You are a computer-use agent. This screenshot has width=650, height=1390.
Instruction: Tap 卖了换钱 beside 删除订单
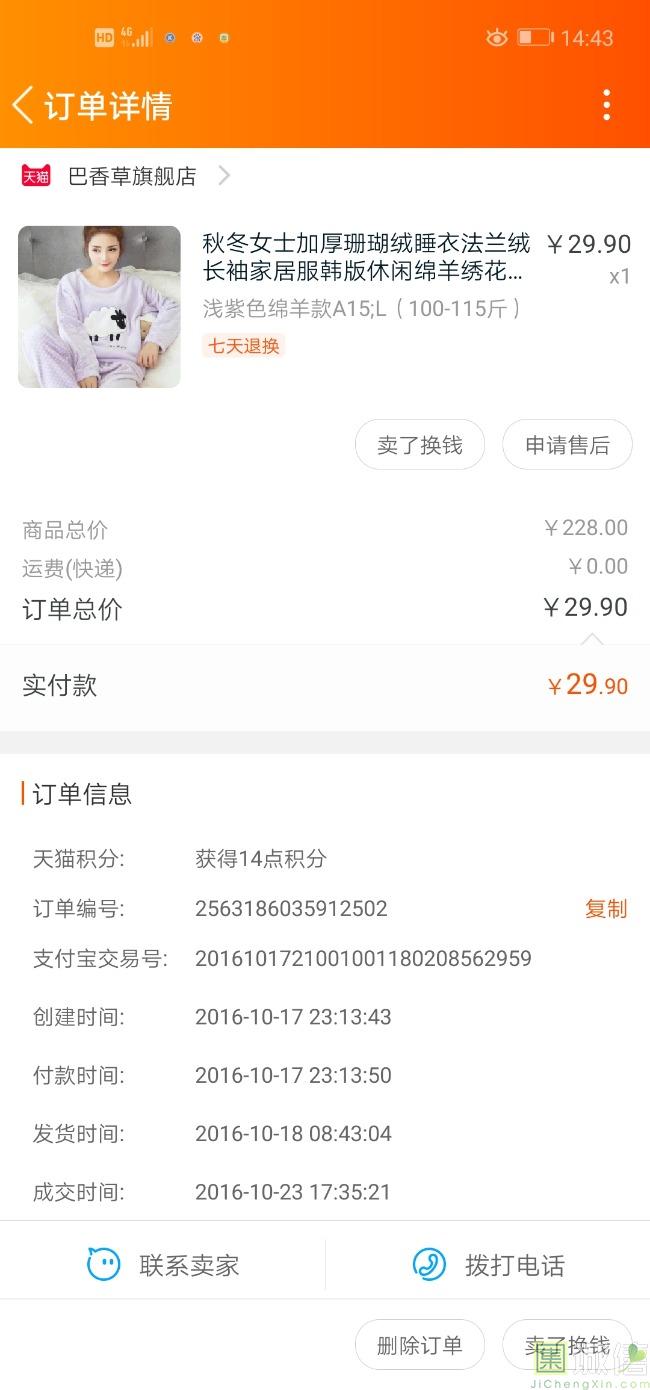[567, 1345]
